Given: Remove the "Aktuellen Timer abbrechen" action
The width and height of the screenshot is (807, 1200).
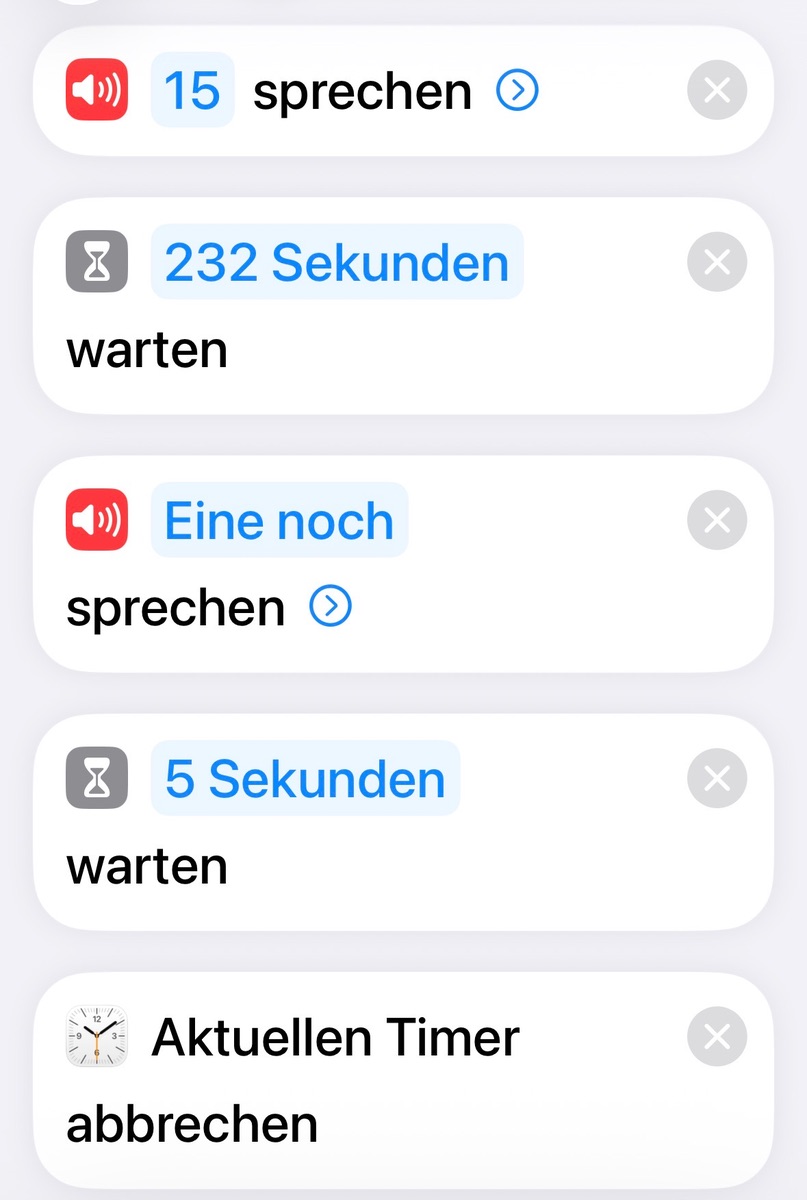Looking at the screenshot, I should 717,1037.
